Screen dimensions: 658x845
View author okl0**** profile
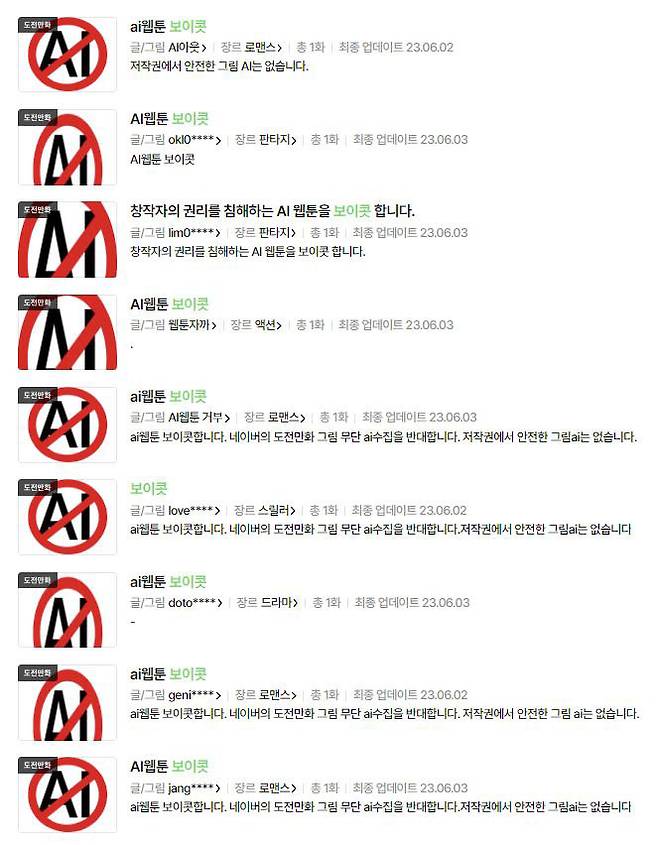(x=194, y=140)
